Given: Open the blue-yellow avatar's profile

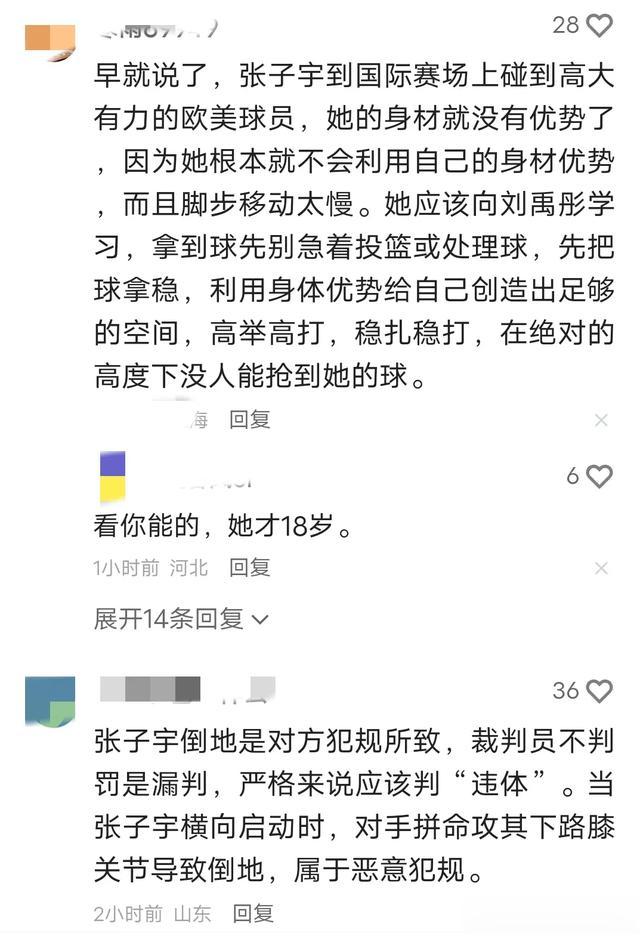Looking at the screenshot, I should point(111,477).
